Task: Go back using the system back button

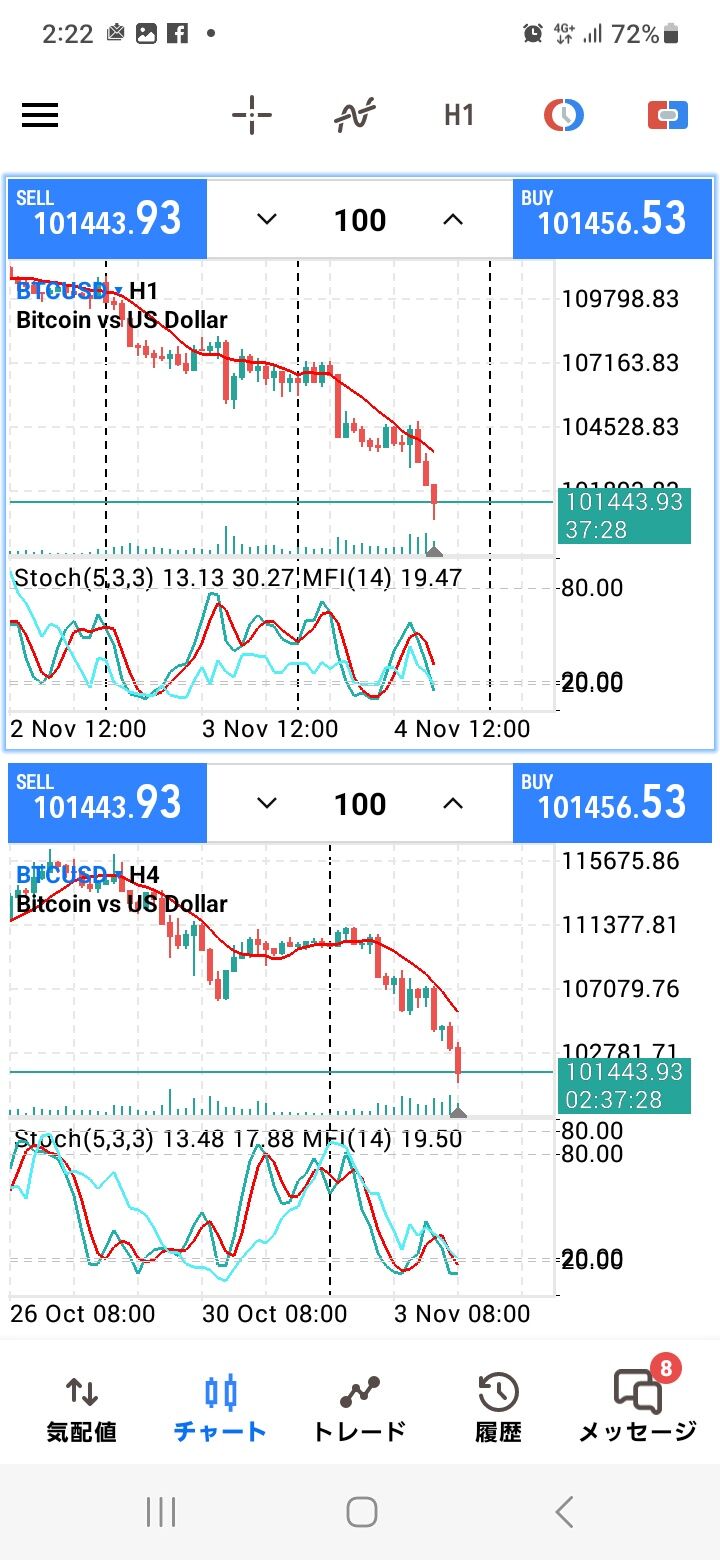Action: point(565,1512)
